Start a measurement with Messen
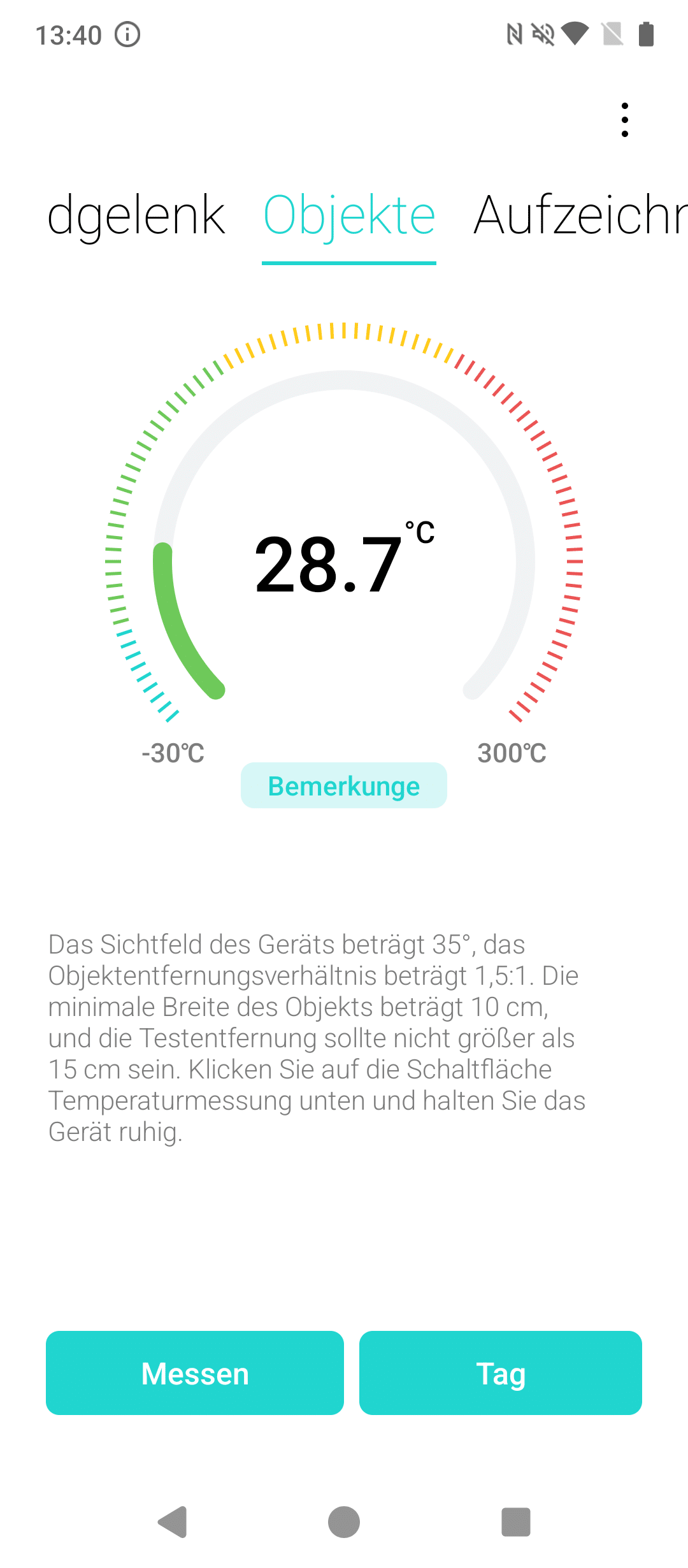 tap(195, 1373)
